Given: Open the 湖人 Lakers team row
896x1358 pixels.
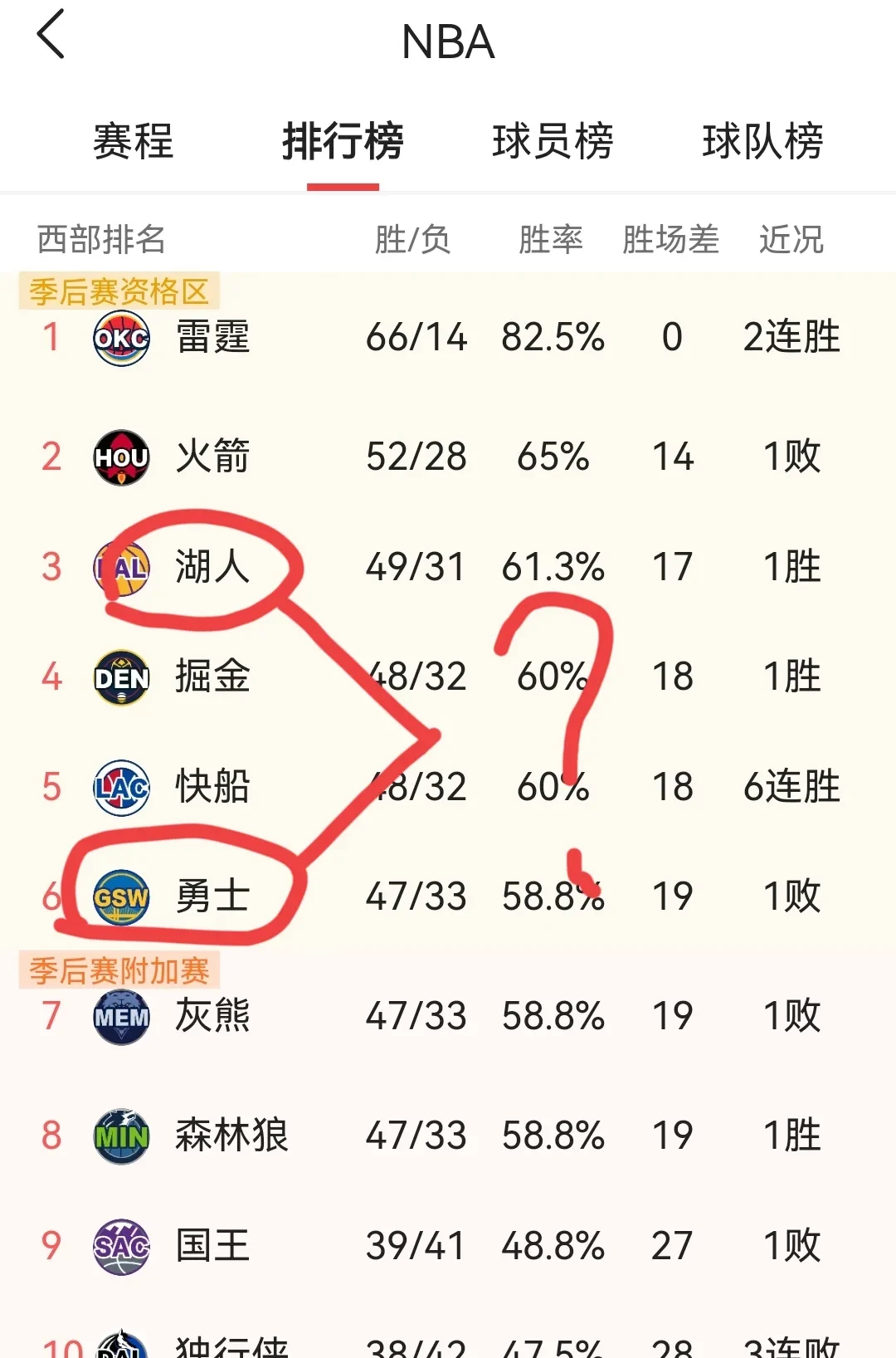Looking at the screenshot, I should click(214, 566).
